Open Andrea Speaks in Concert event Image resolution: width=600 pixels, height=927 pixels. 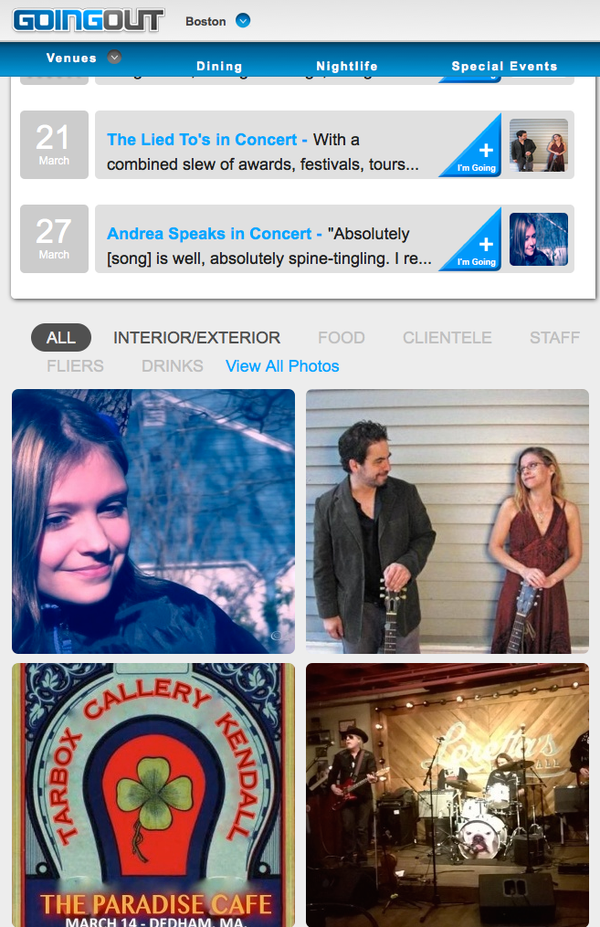click(214, 234)
